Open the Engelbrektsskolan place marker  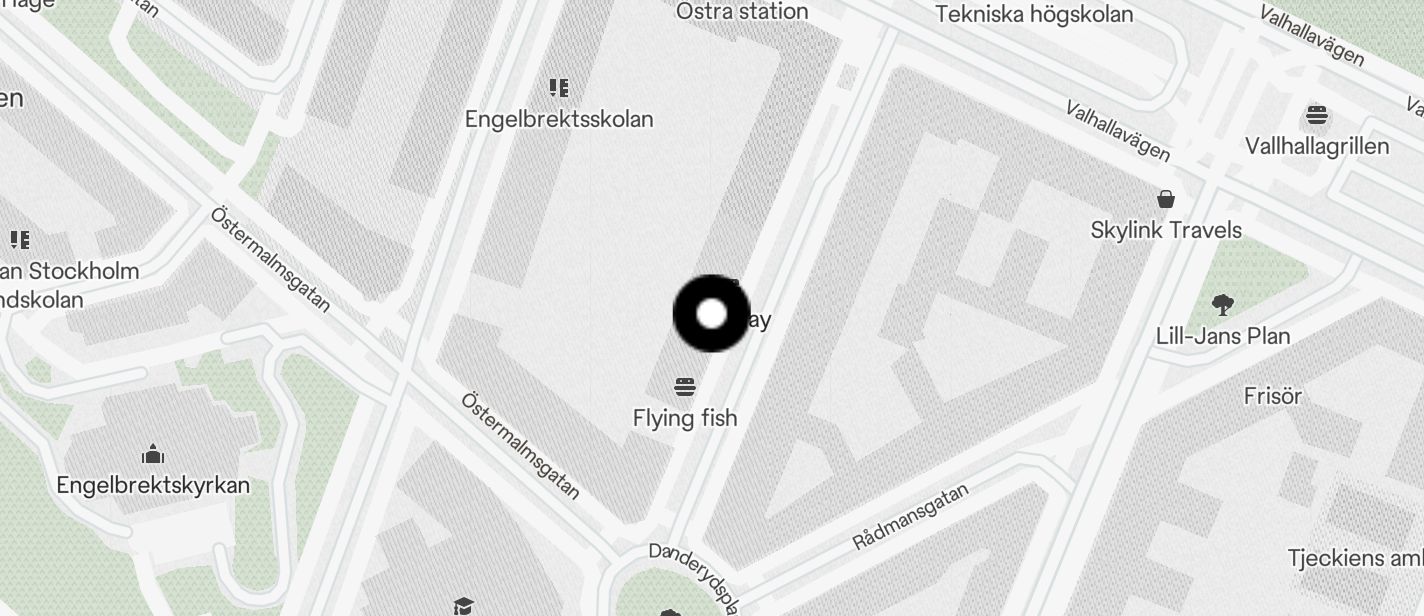point(559,89)
